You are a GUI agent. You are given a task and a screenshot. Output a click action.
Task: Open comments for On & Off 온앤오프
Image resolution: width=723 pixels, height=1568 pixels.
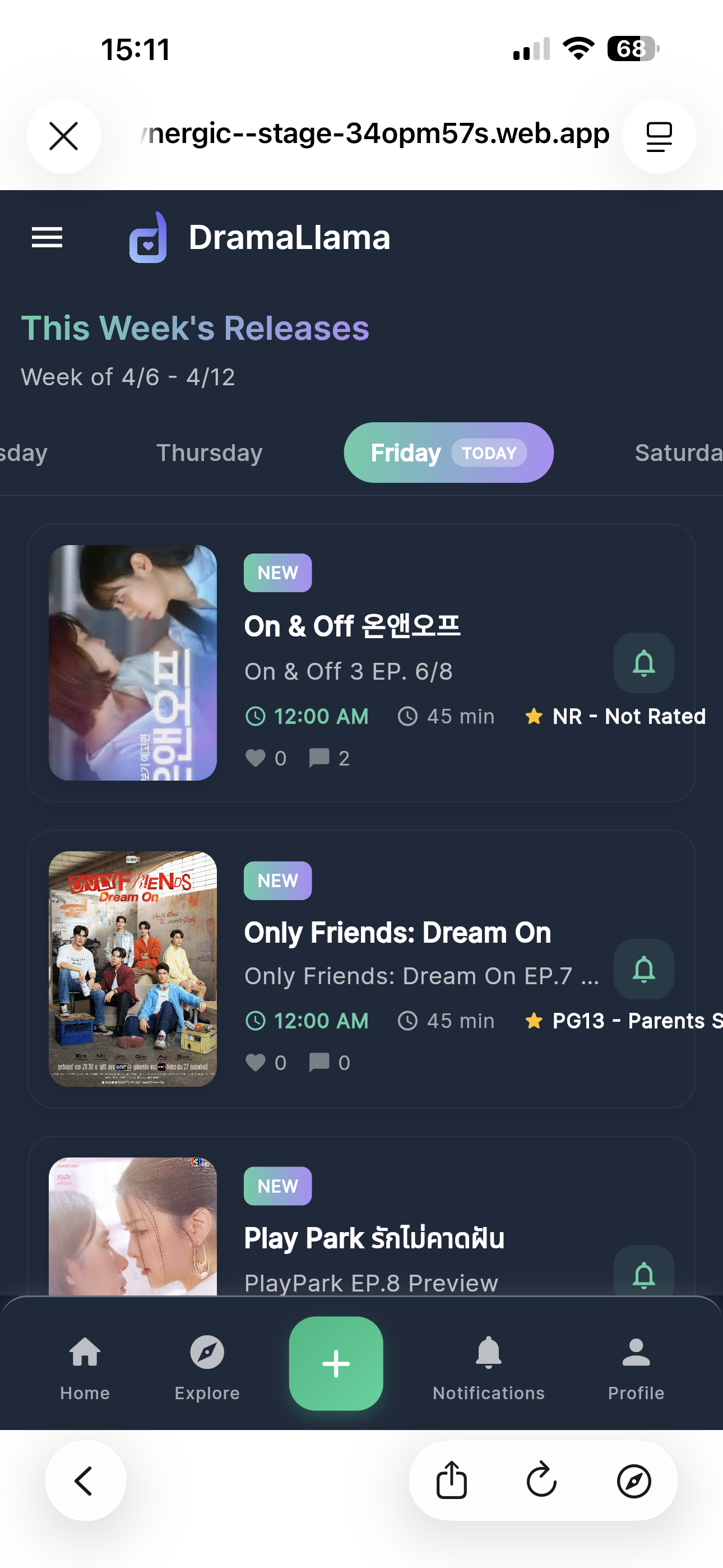[x=319, y=758]
